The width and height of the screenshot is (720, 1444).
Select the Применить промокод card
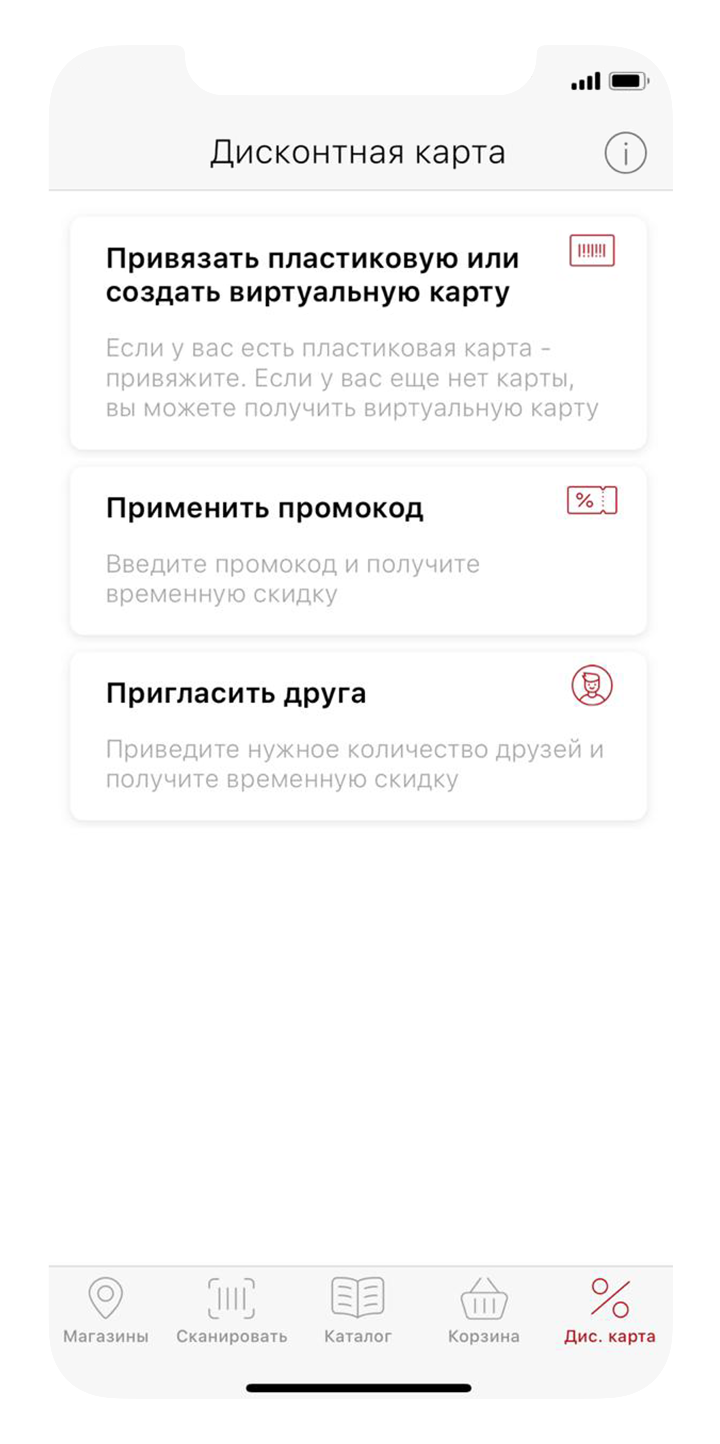coord(358,550)
